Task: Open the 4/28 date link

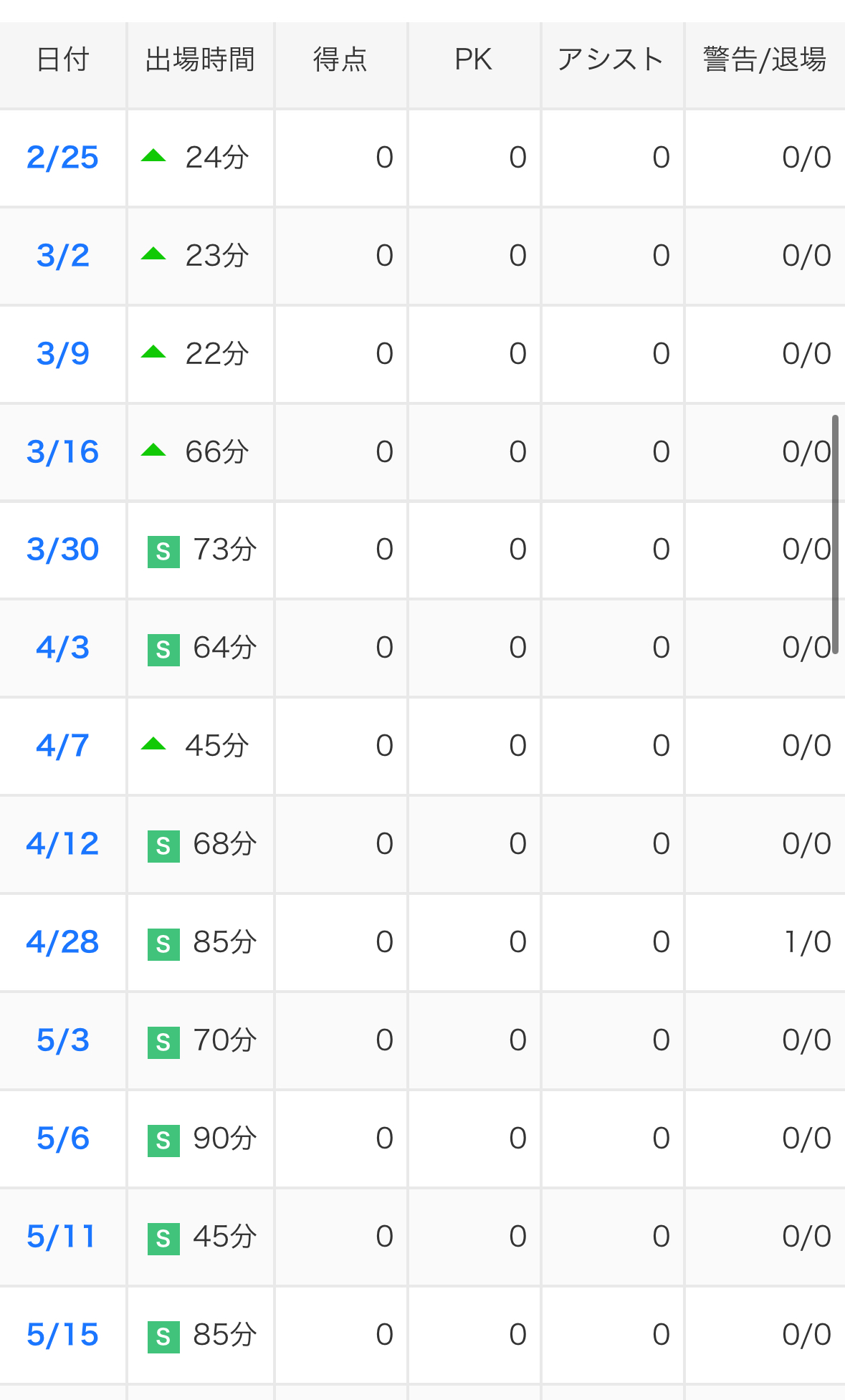Action: point(62,942)
